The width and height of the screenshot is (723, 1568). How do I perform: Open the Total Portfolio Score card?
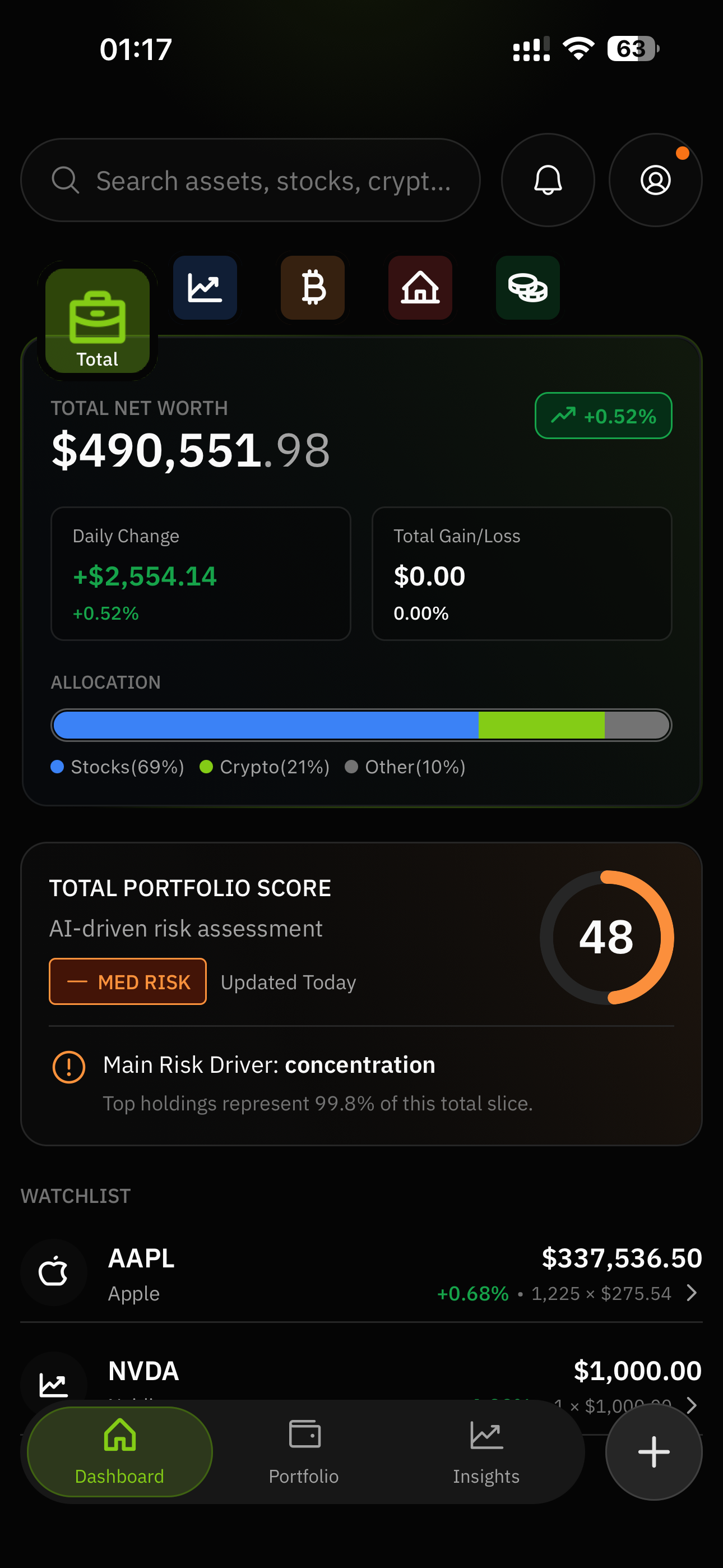[x=361, y=994]
